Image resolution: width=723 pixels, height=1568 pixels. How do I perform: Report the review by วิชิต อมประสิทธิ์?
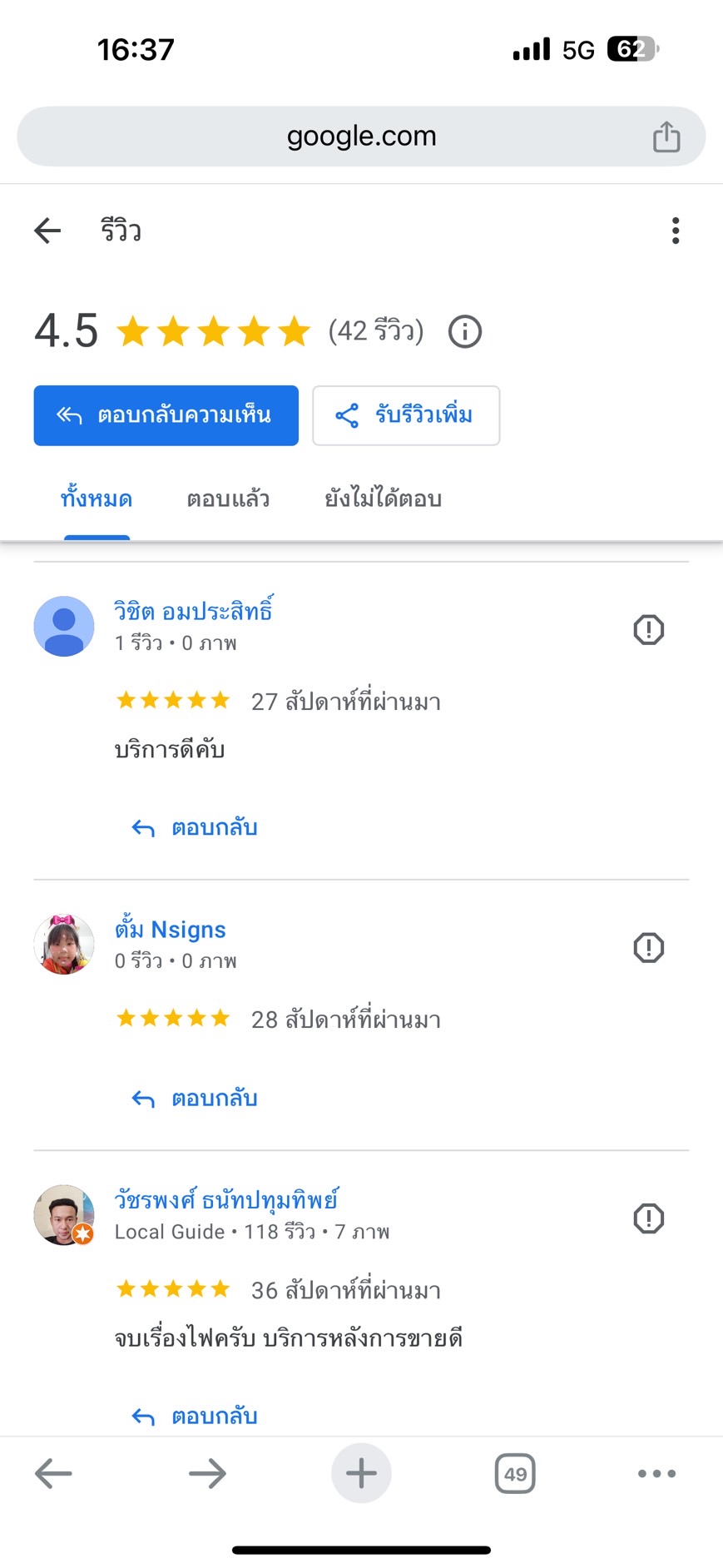(x=648, y=630)
